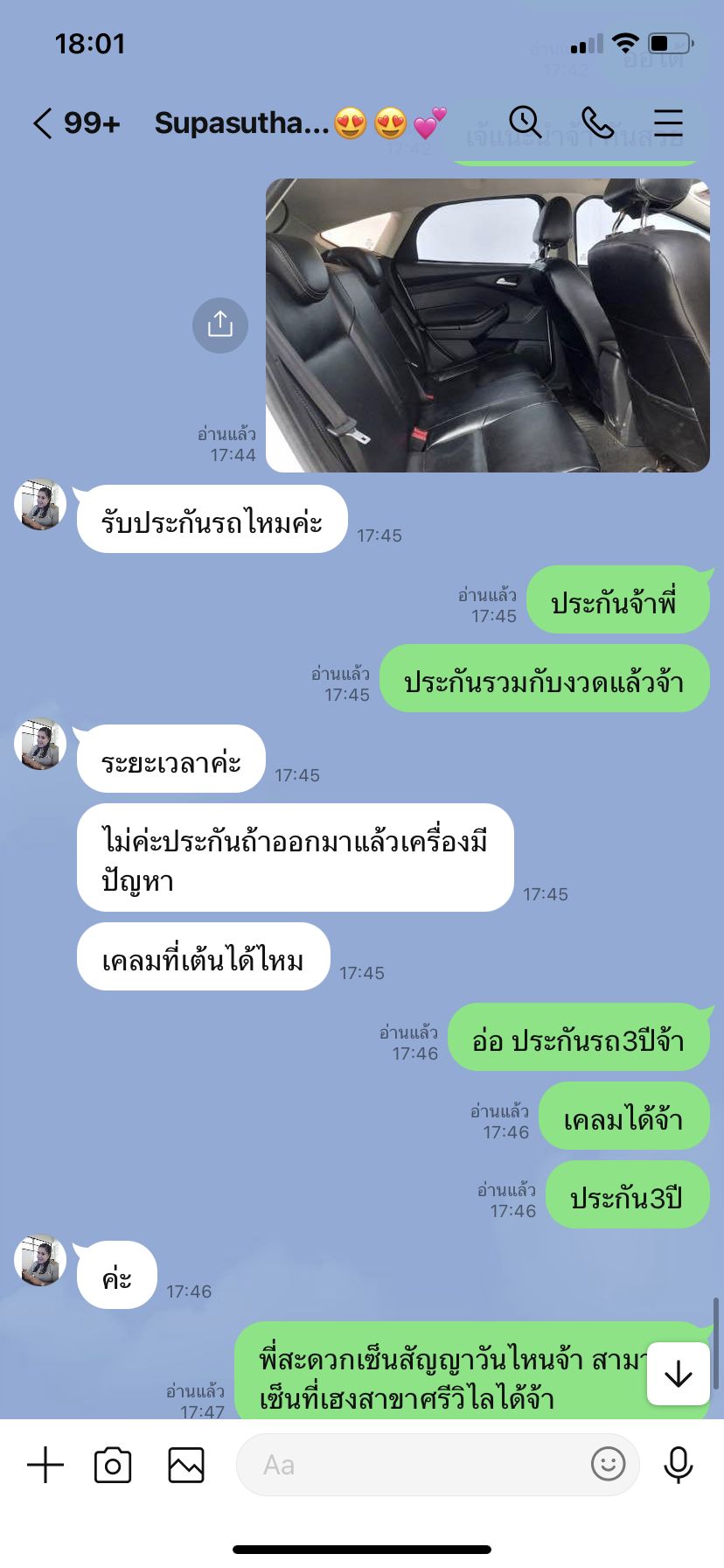Image resolution: width=724 pixels, height=1568 pixels.
Task: Search within this conversation
Action: [525, 123]
